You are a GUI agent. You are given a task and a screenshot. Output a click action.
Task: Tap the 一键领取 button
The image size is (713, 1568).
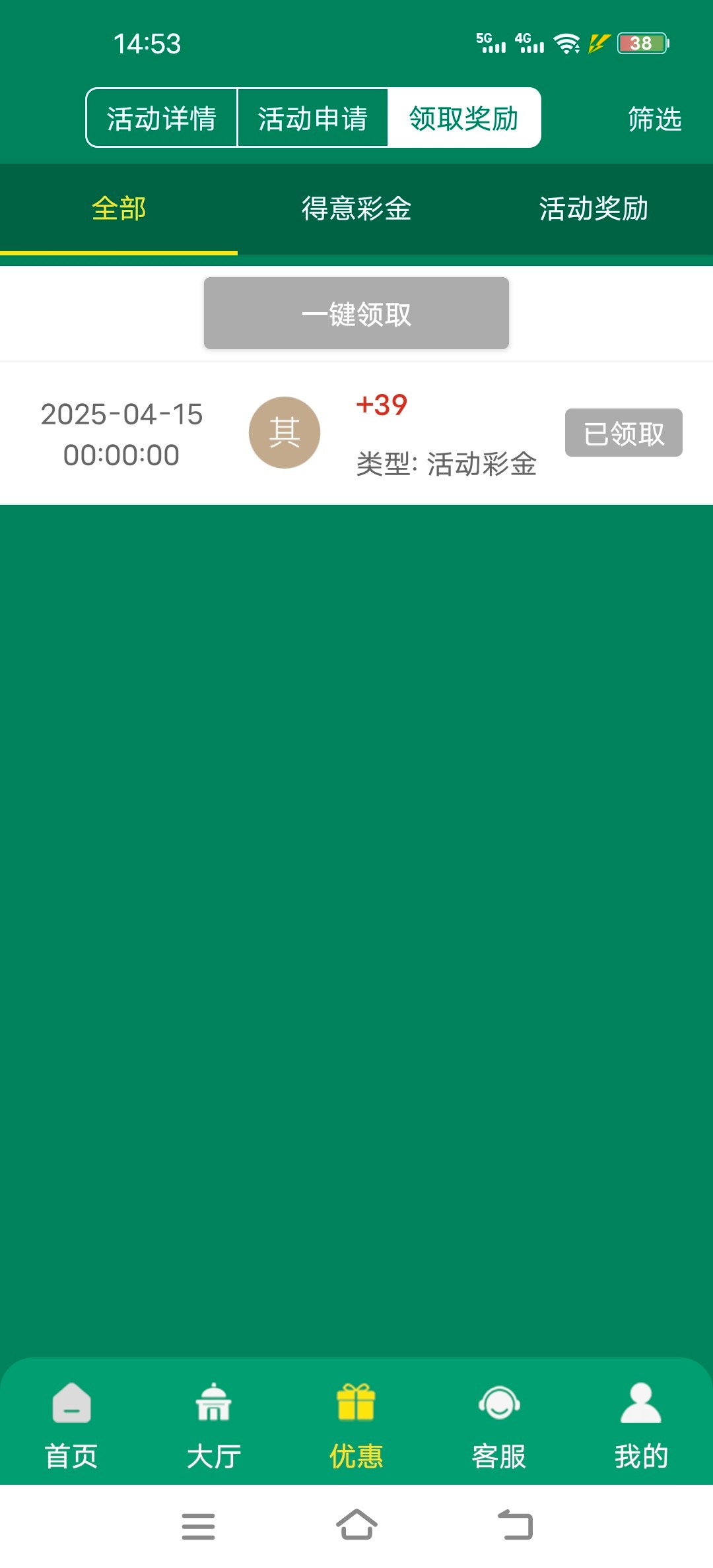click(x=356, y=313)
